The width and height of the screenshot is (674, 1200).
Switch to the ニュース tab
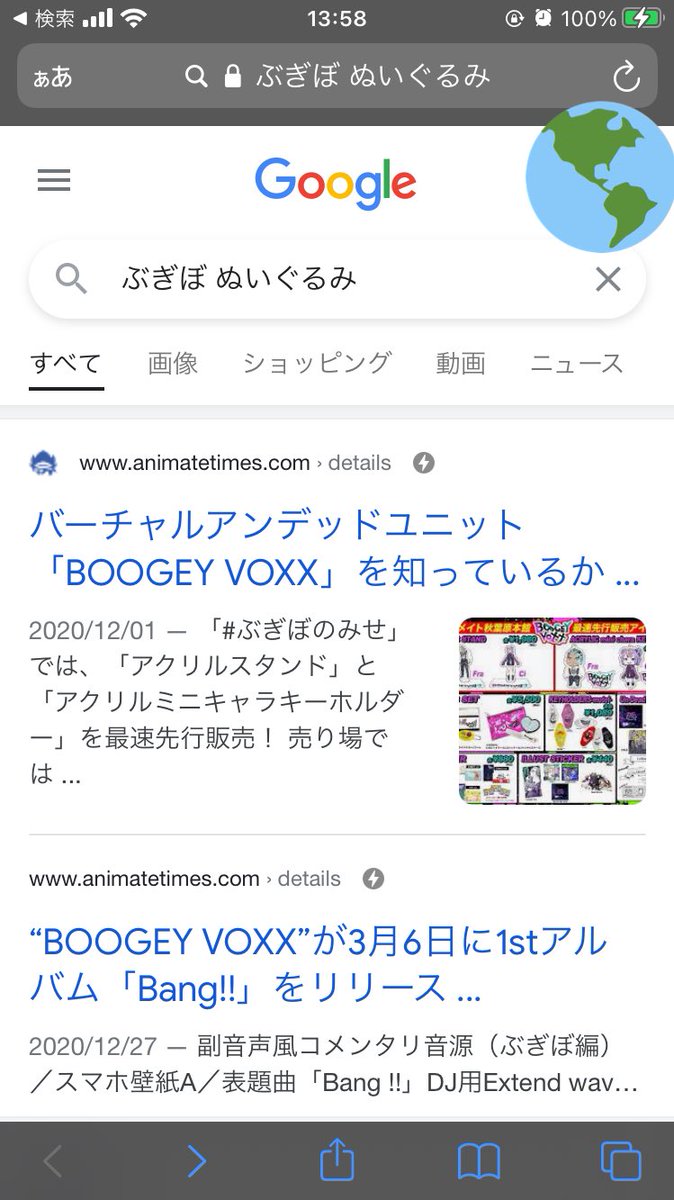click(x=576, y=363)
